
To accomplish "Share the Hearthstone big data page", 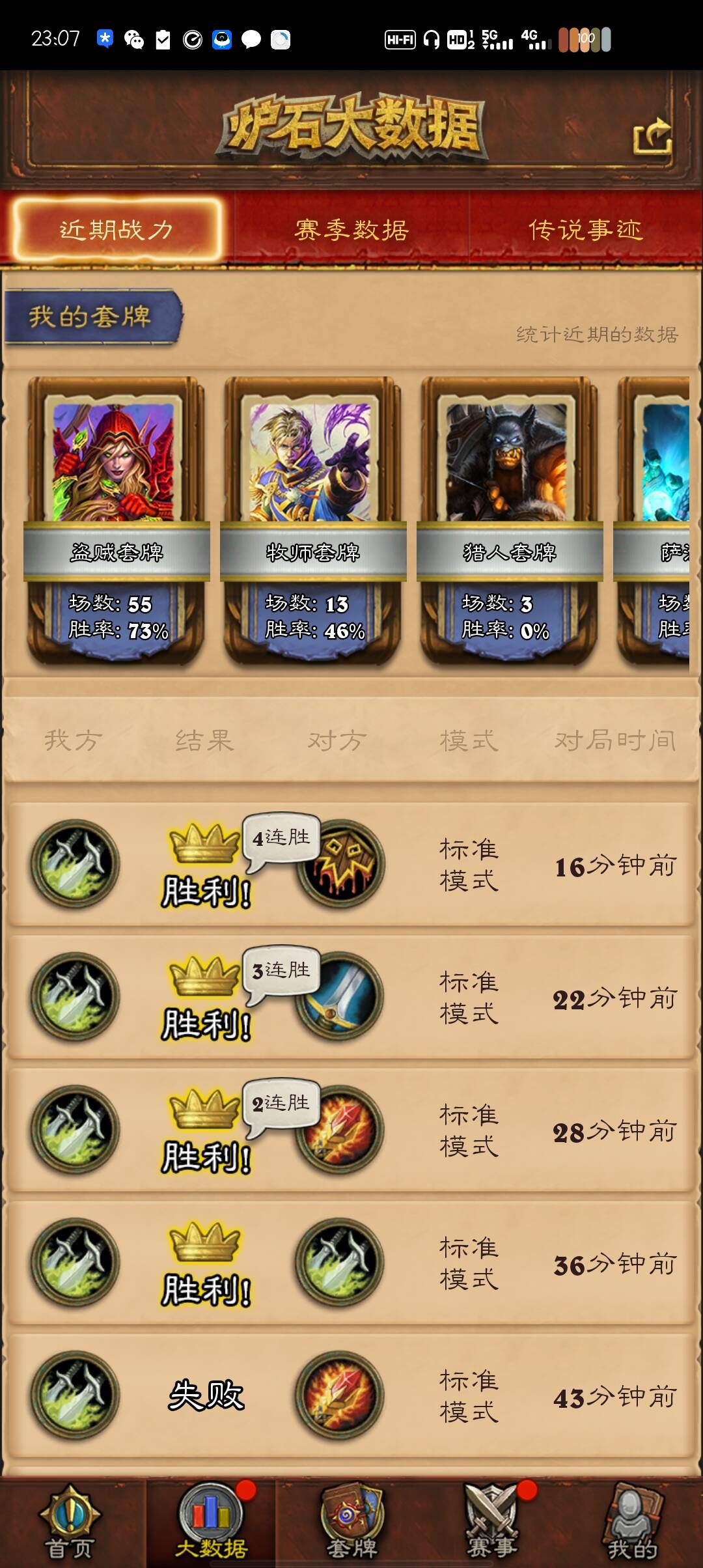I will 652,137.
